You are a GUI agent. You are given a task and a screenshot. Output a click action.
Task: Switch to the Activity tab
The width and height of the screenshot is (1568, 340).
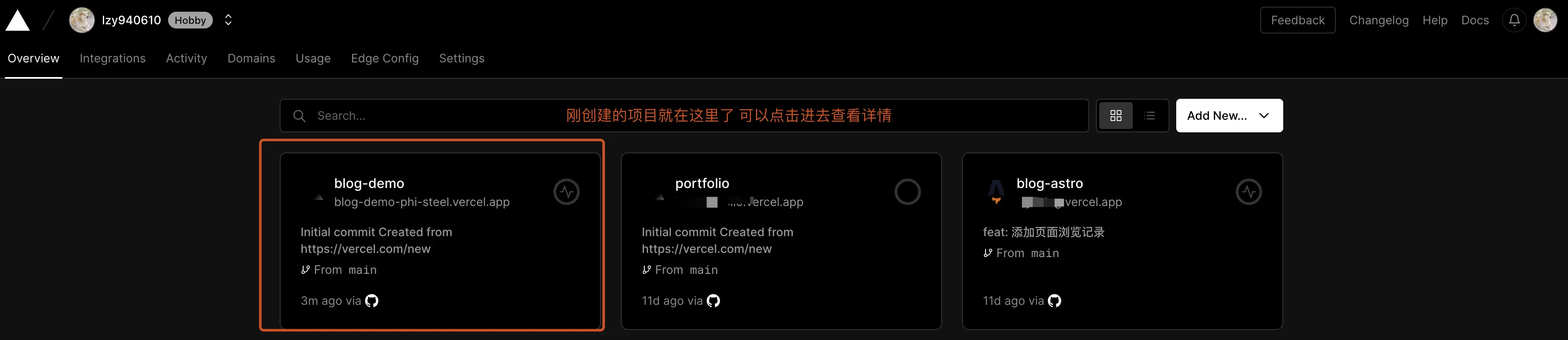click(x=186, y=59)
